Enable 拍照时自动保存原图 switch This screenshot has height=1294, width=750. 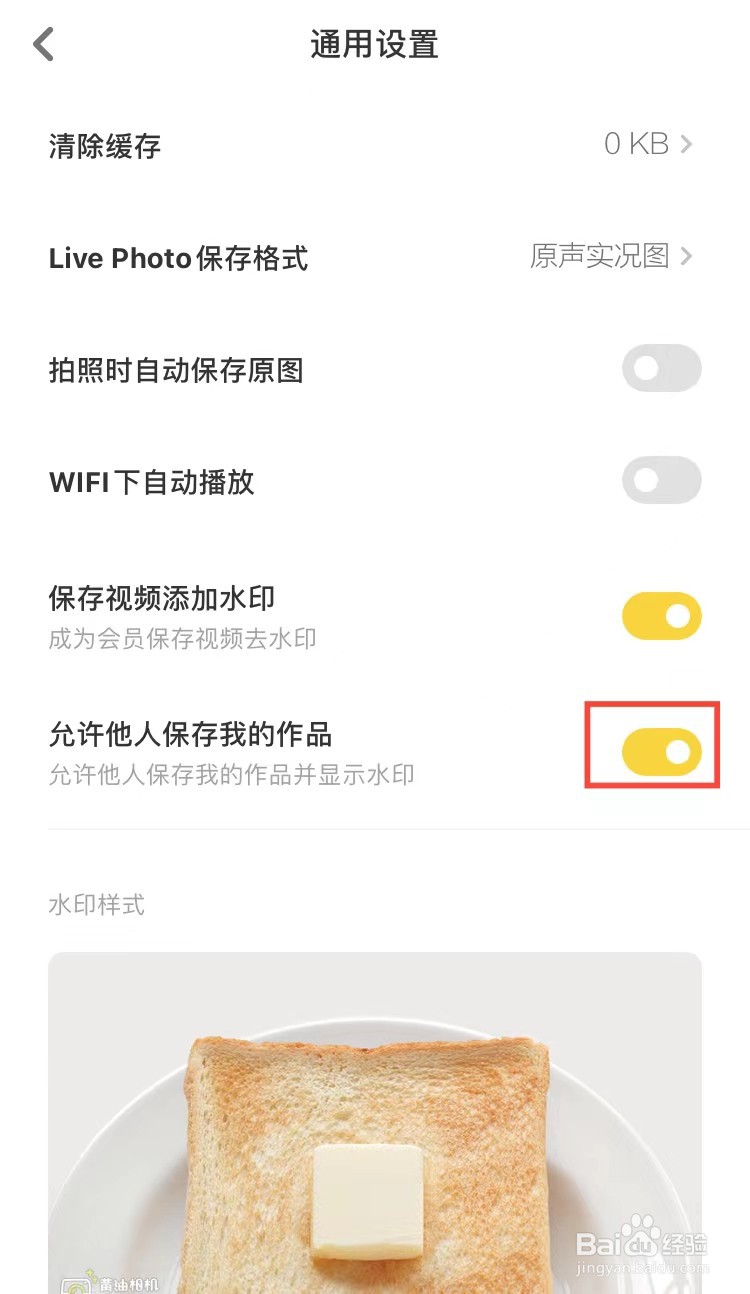pos(661,368)
